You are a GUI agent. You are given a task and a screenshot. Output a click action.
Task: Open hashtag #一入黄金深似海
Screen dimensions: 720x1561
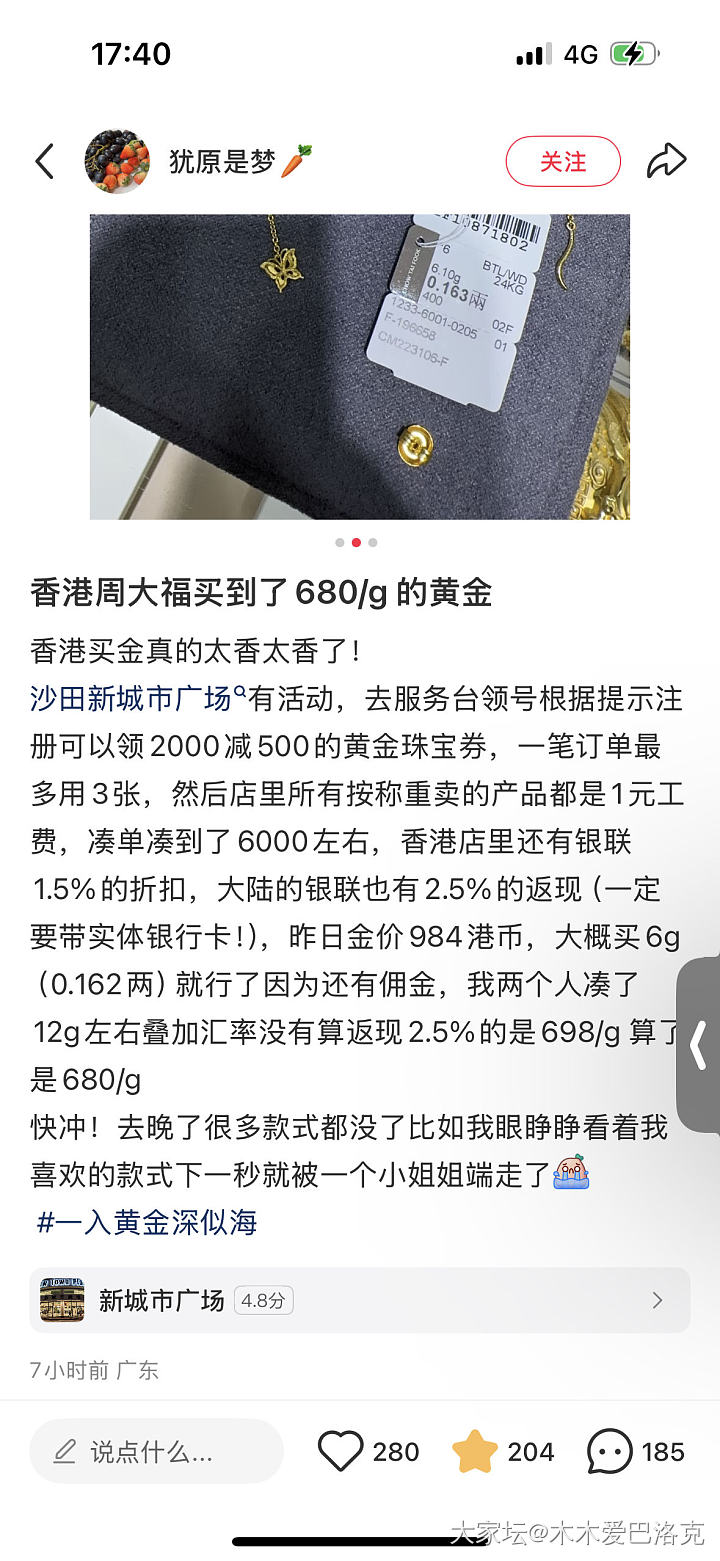147,1222
